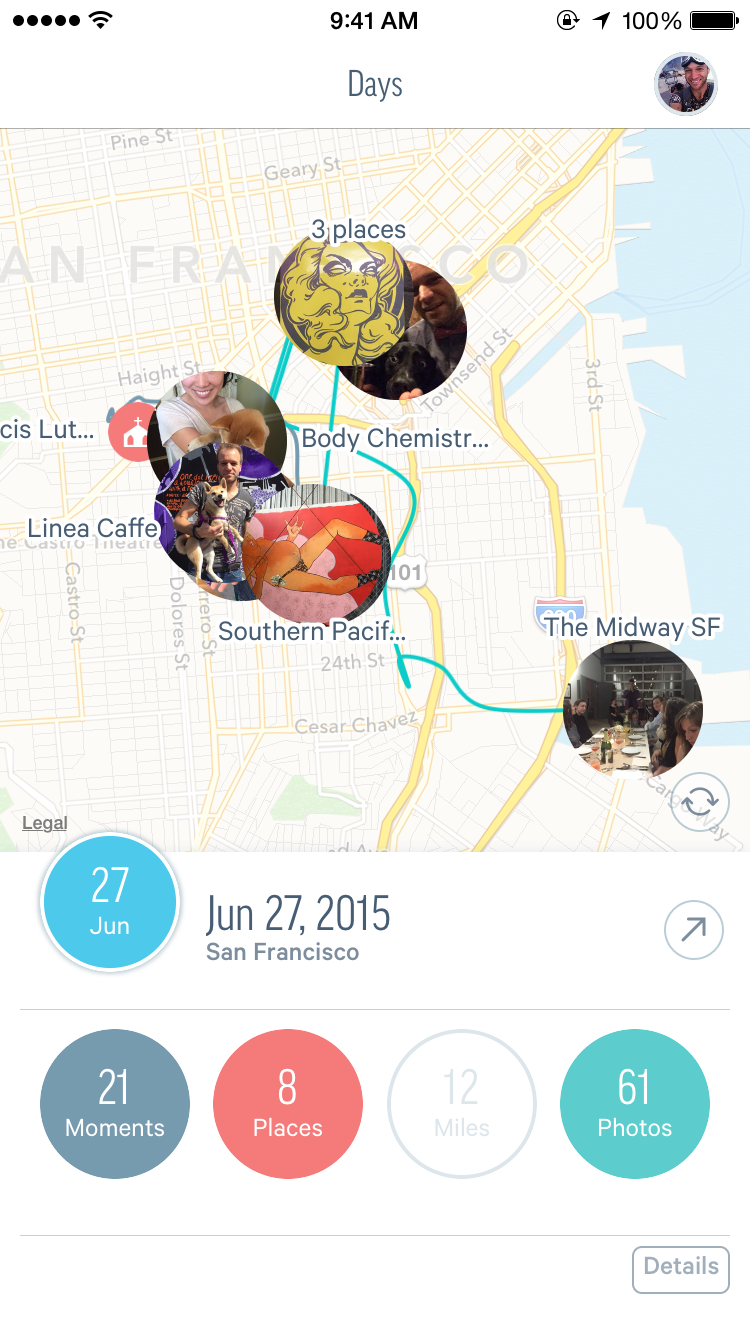
Task: Tap the 12 Miles circle
Action: click(462, 1104)
